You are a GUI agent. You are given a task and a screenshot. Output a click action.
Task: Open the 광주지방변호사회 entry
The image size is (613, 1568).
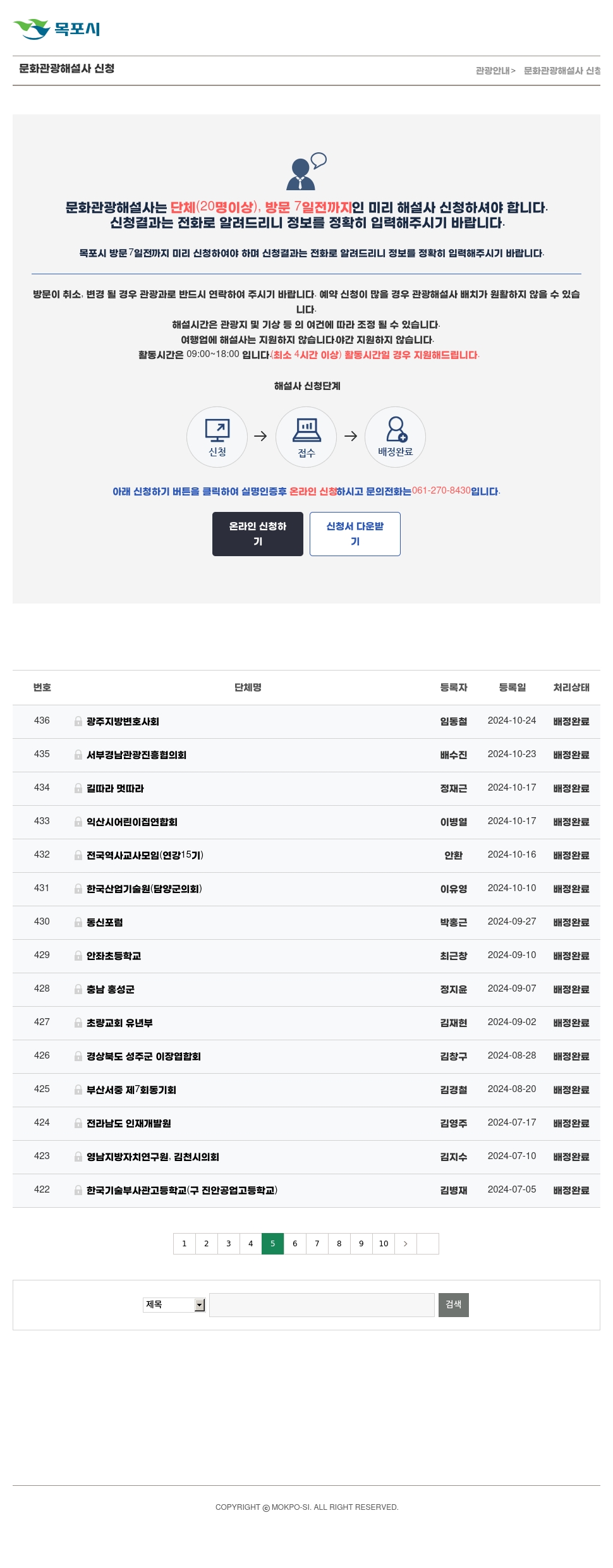(x=123, y=722)
